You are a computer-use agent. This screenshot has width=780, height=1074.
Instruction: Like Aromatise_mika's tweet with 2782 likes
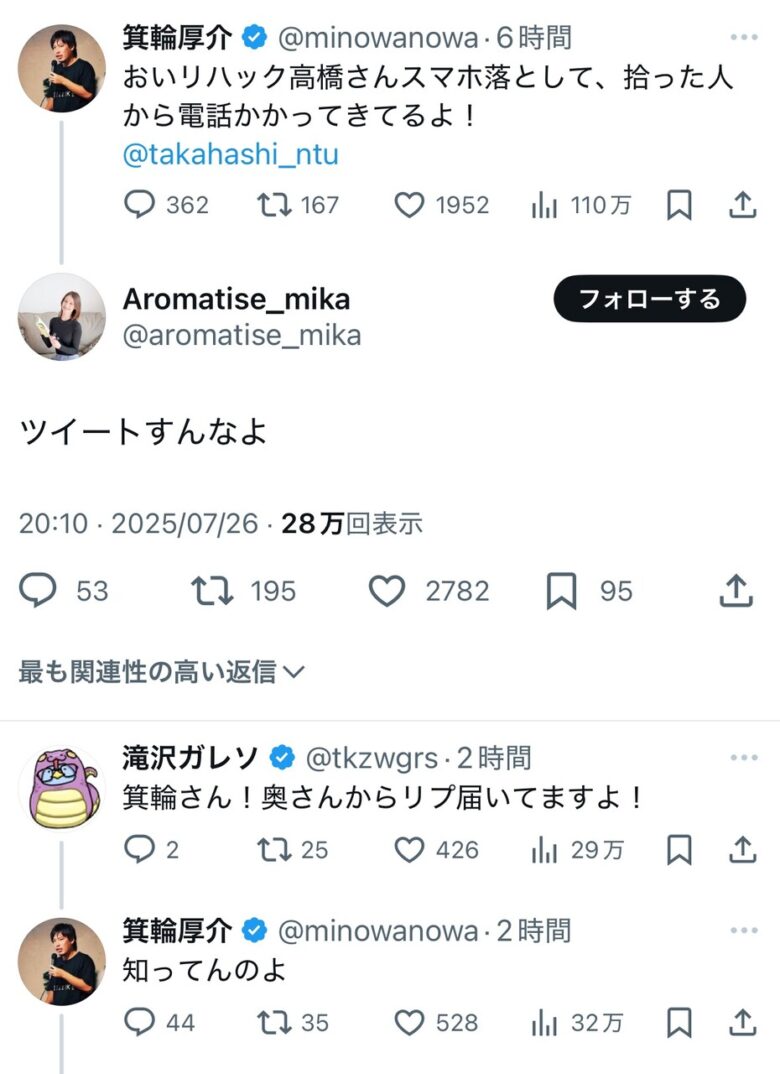click(387, 592)
